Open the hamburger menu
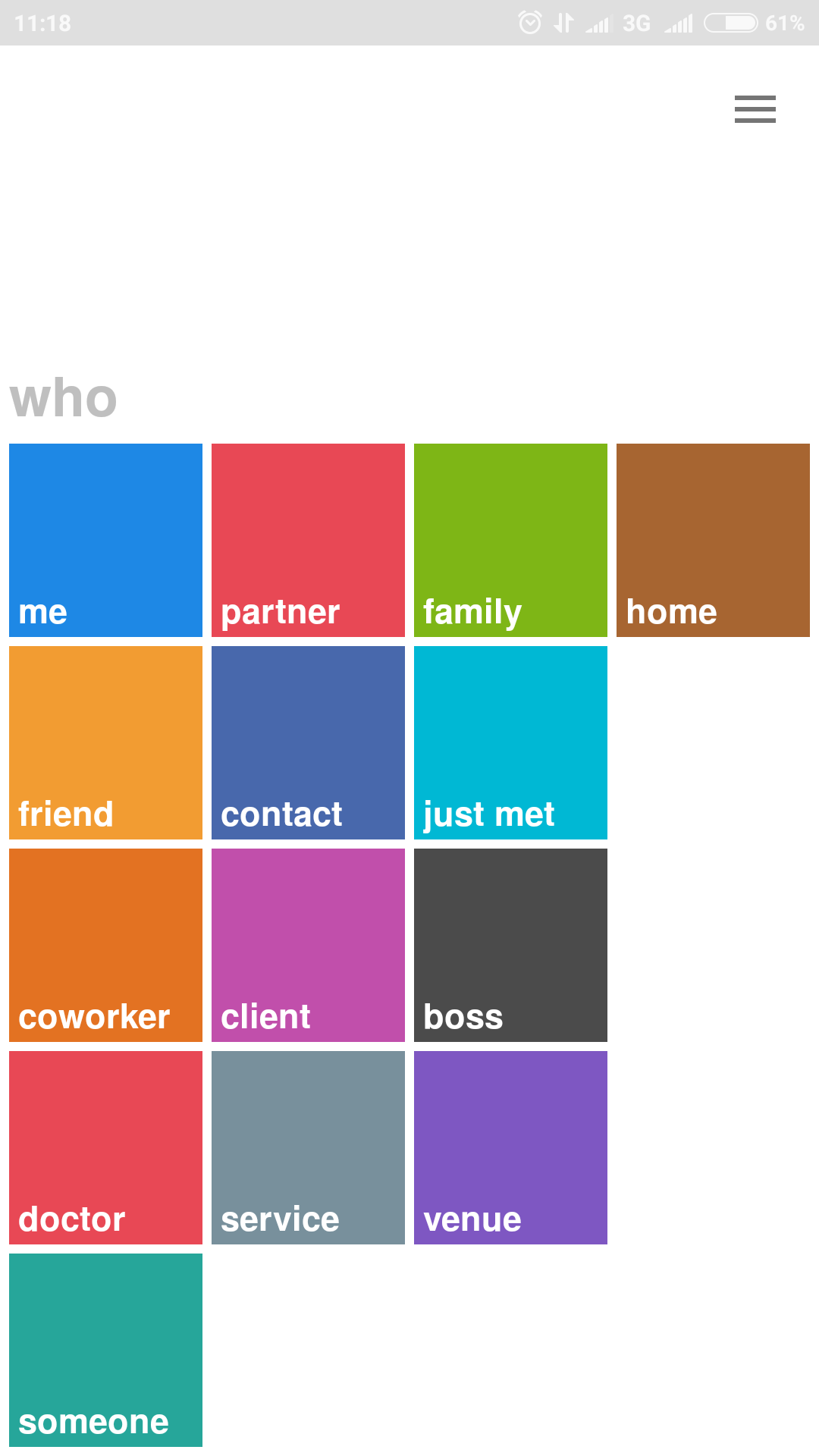This screenshot has width=819, height=1456. tap(755, 109)
